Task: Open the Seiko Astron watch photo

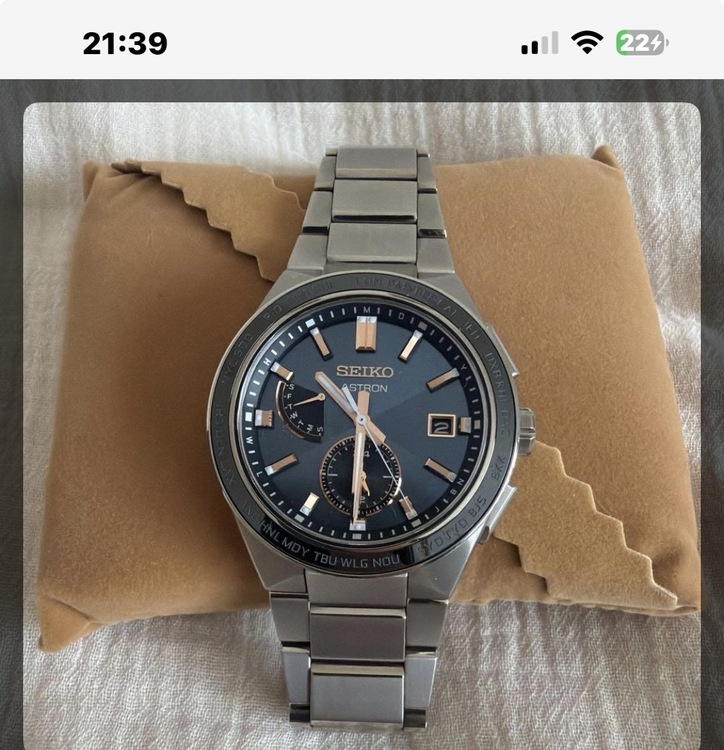Action: (362, 425)
